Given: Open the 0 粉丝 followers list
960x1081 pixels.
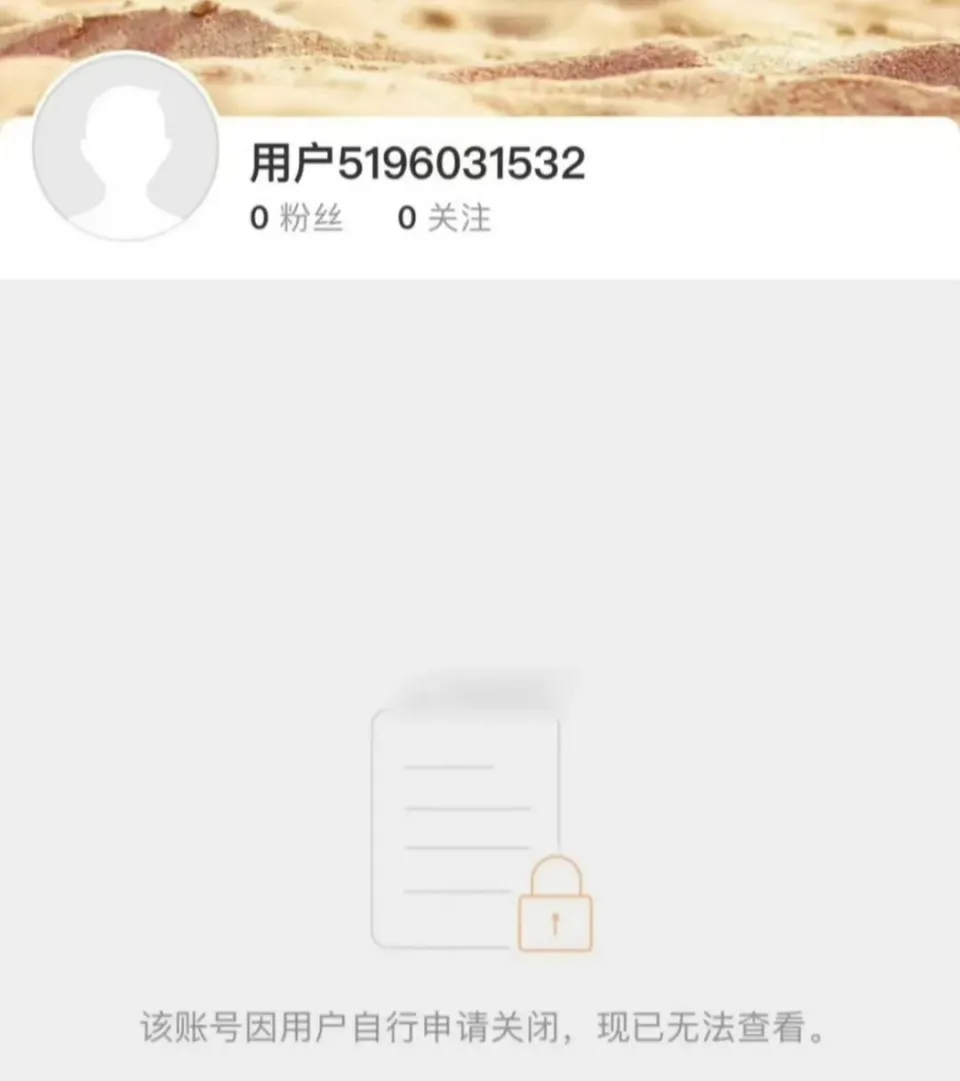Looking at the screenshot, I should pos(296,218).
